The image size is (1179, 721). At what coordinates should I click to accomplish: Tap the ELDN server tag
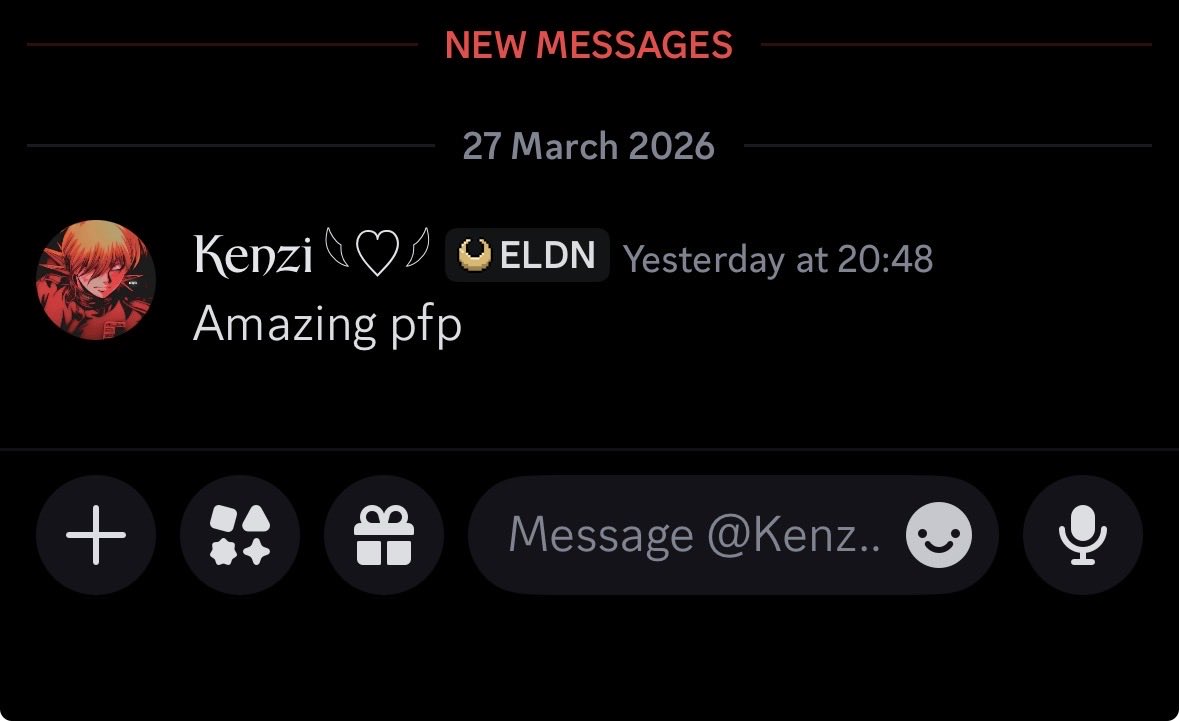527,256
